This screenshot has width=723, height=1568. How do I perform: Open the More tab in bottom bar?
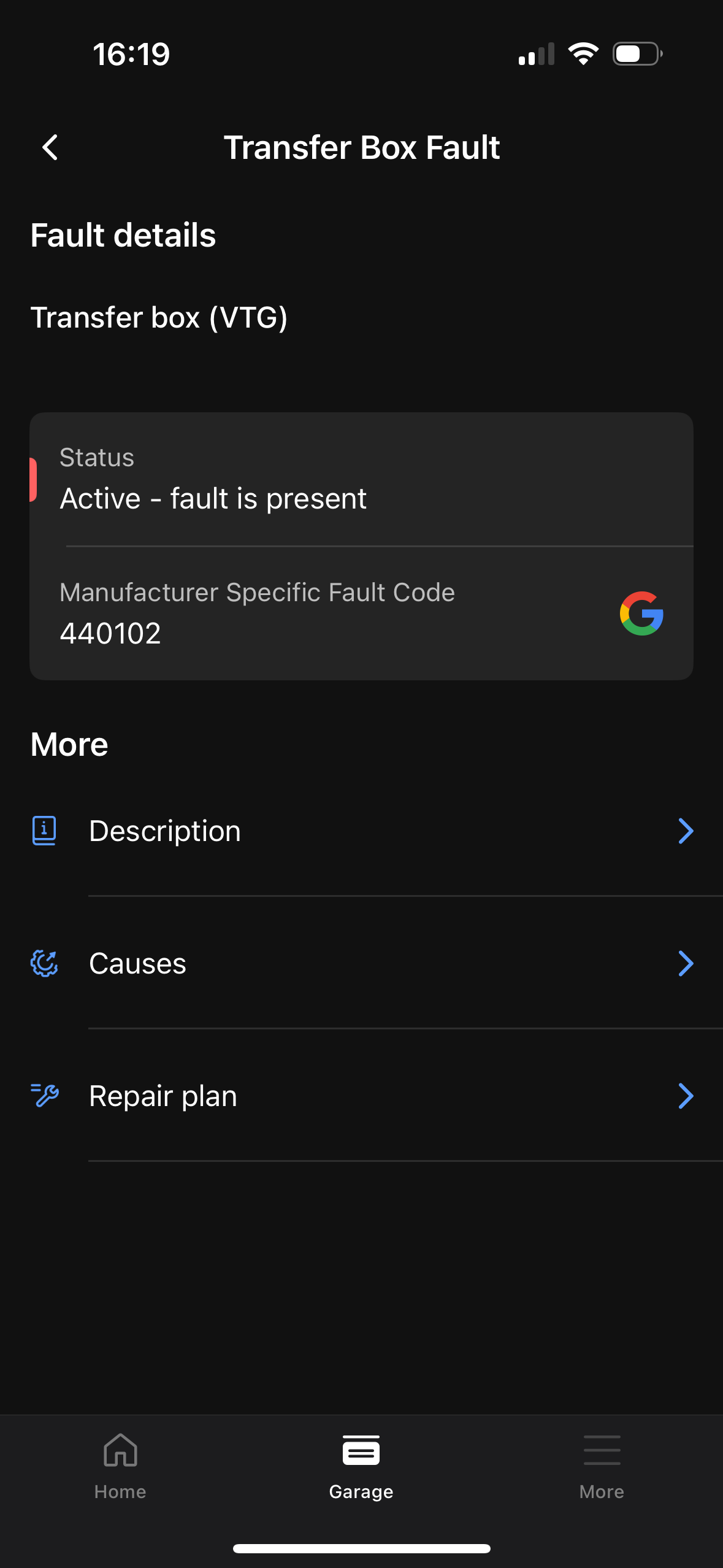pos(602,1465)
